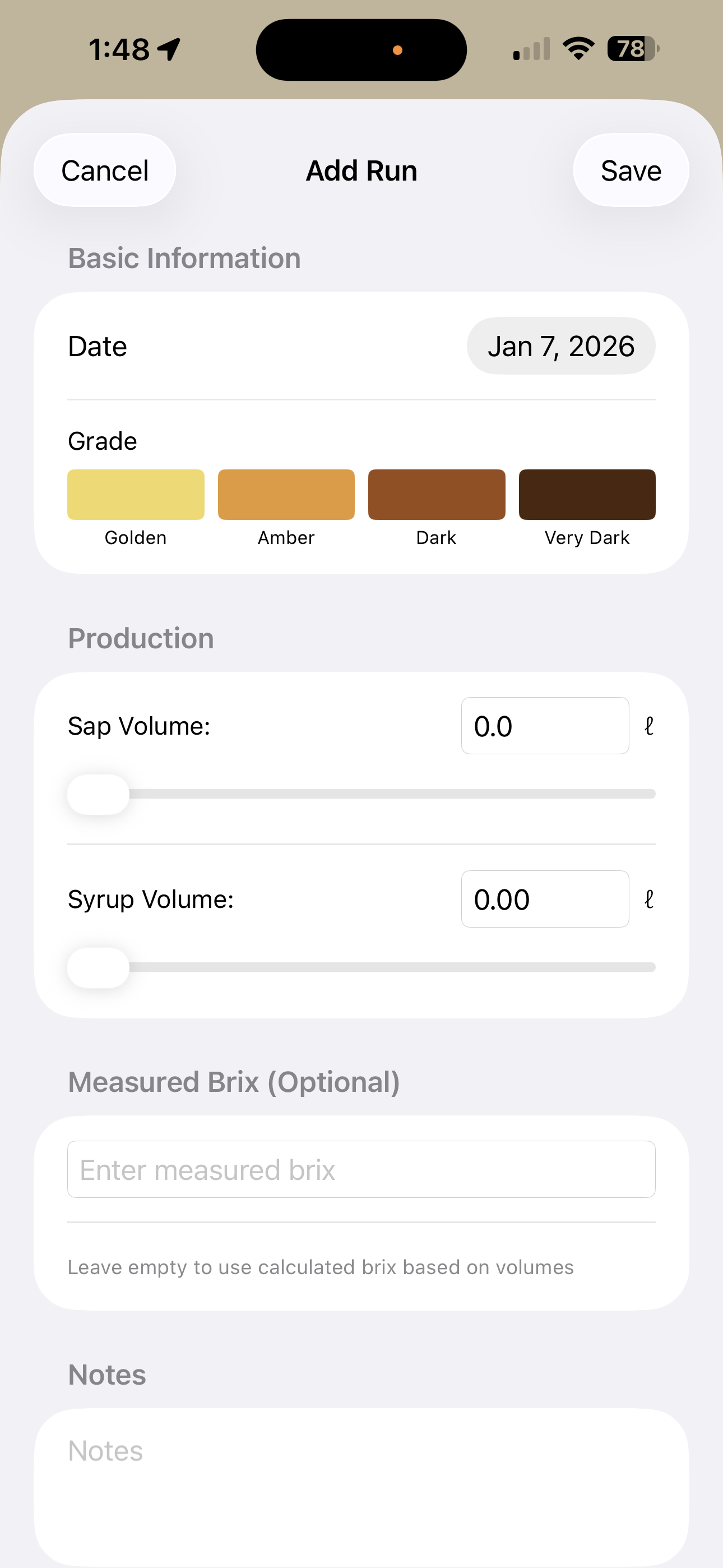Select the Dark grade swatch
The width and height of the screenshot is (723, 1568).
click(435, 494)
